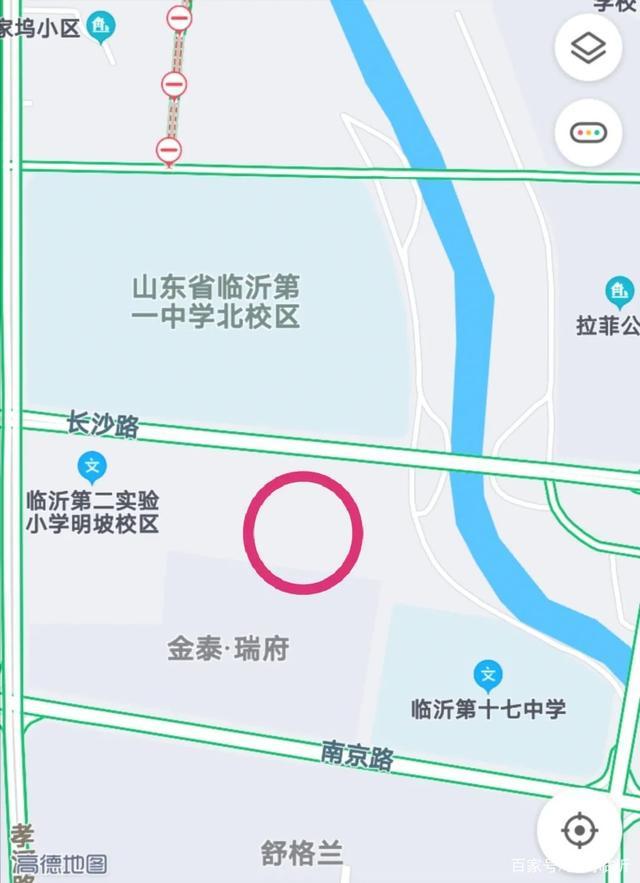
Task: Open the lowest road closure sign marker
Action: tap(169, 150)
